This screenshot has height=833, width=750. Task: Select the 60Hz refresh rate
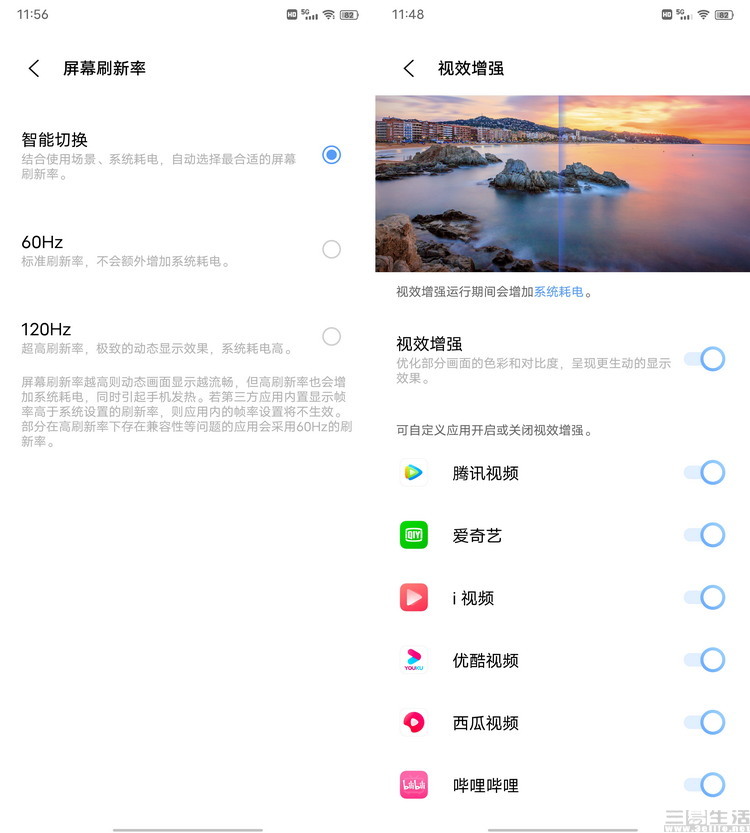[x=331, y=249]
